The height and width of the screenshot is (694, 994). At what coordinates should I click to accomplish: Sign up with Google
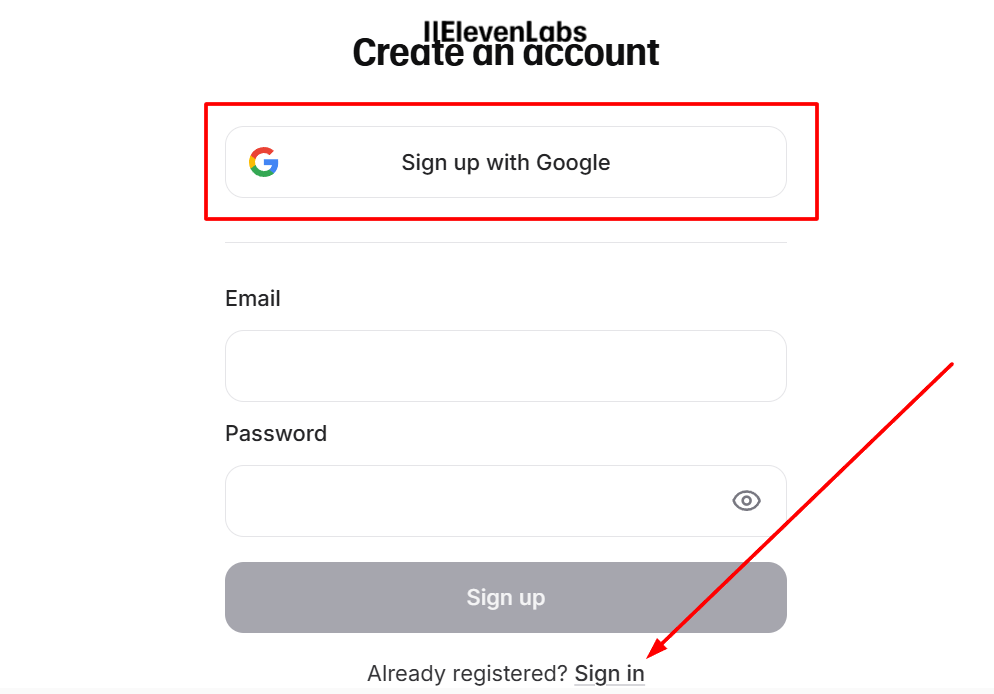[505, 162]
